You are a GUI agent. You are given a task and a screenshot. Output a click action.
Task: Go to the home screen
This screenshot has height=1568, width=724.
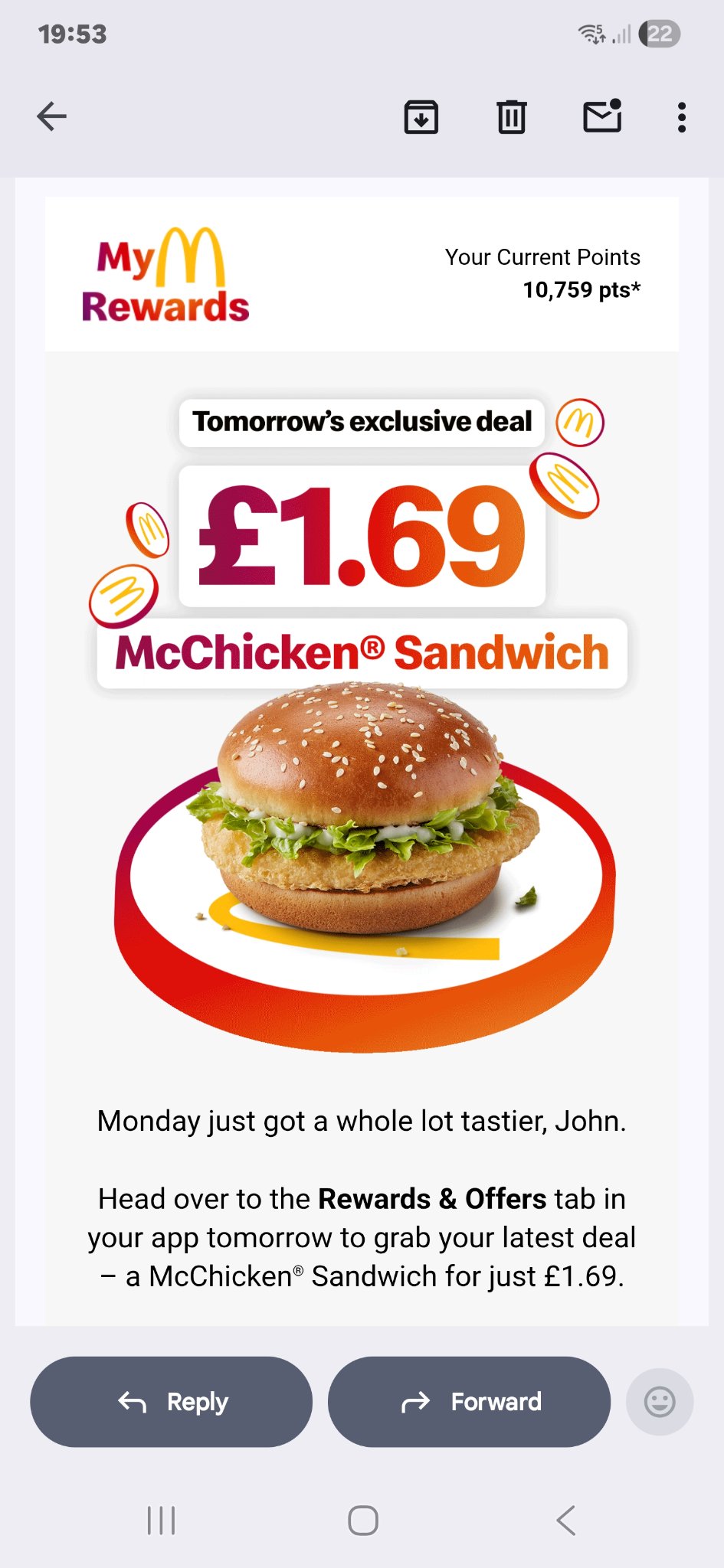click(362, 1520)
